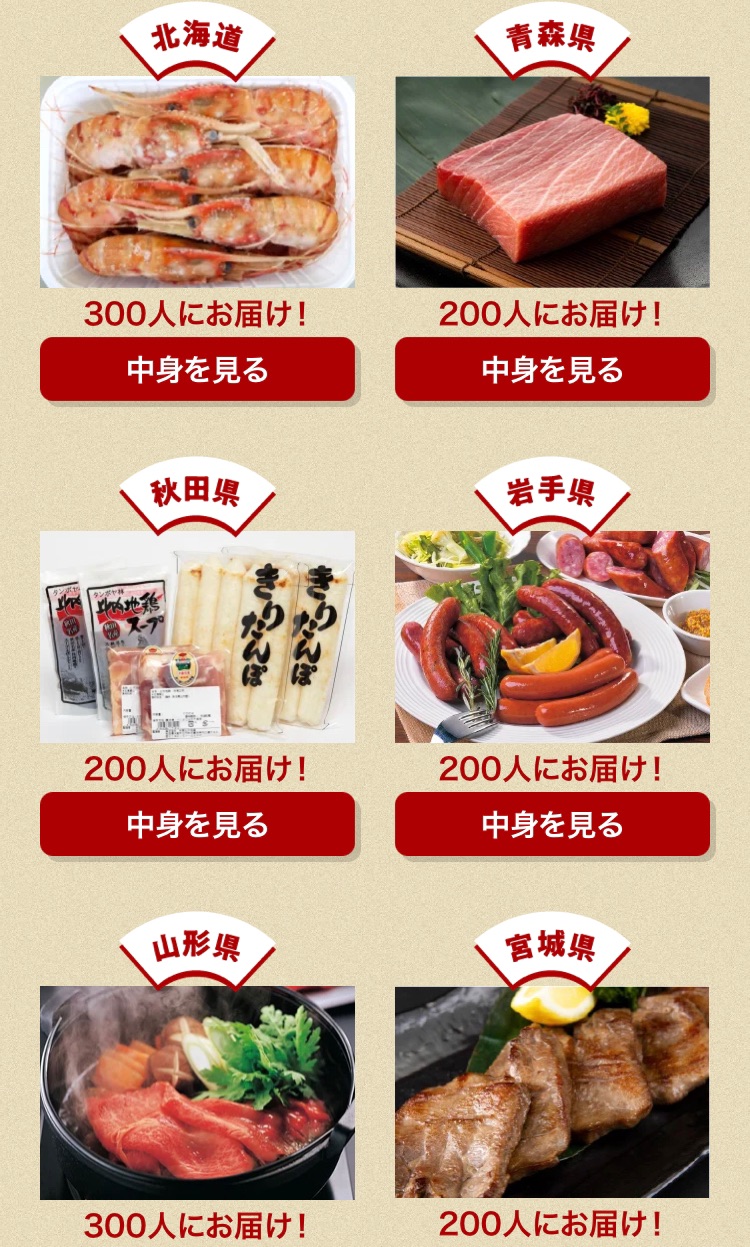This screenshot has height=1247, width=750.
Task: Open 中身を見る for 青森県
Action: [x=552, y=369]
